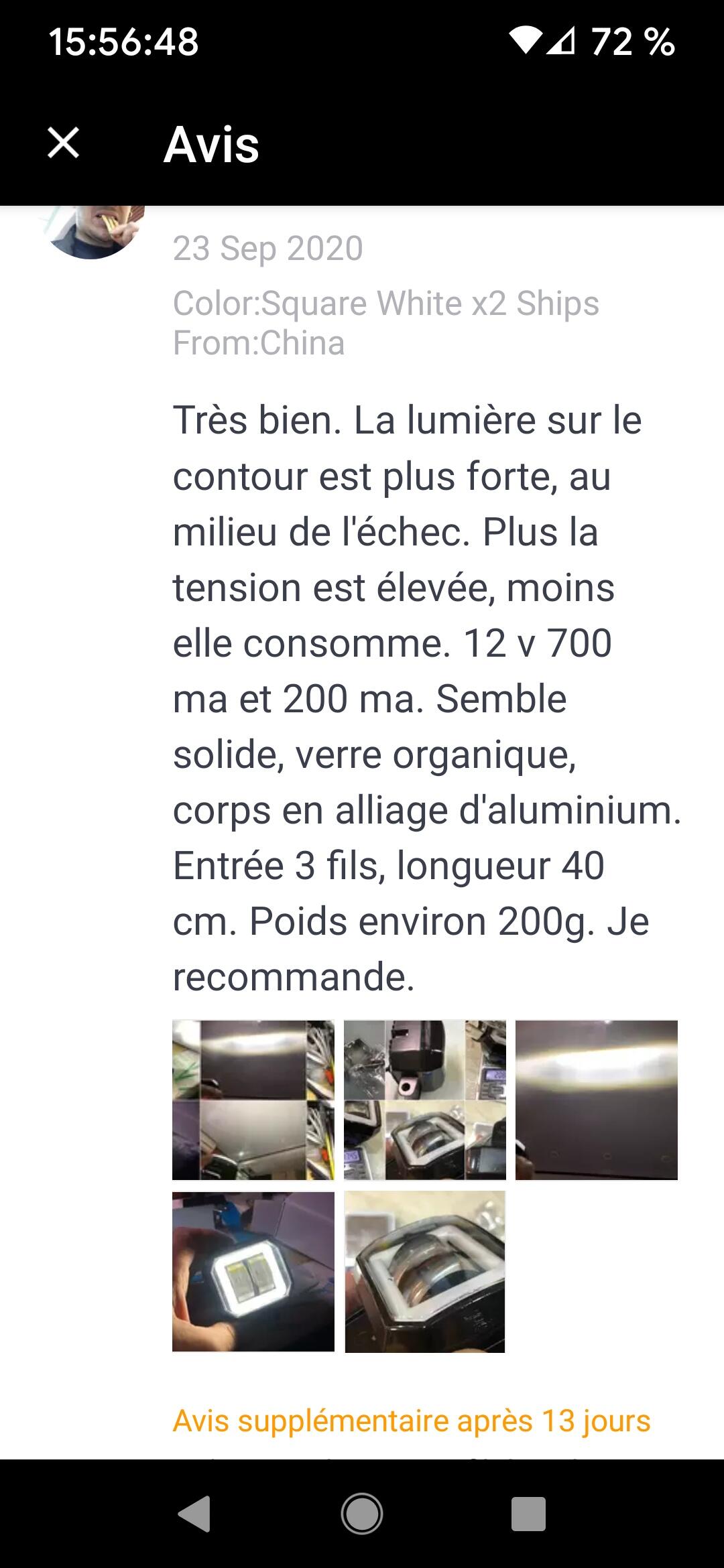The image size is (724, 1568).
Task: Go to the home screen
Action: pos(362,1513)
